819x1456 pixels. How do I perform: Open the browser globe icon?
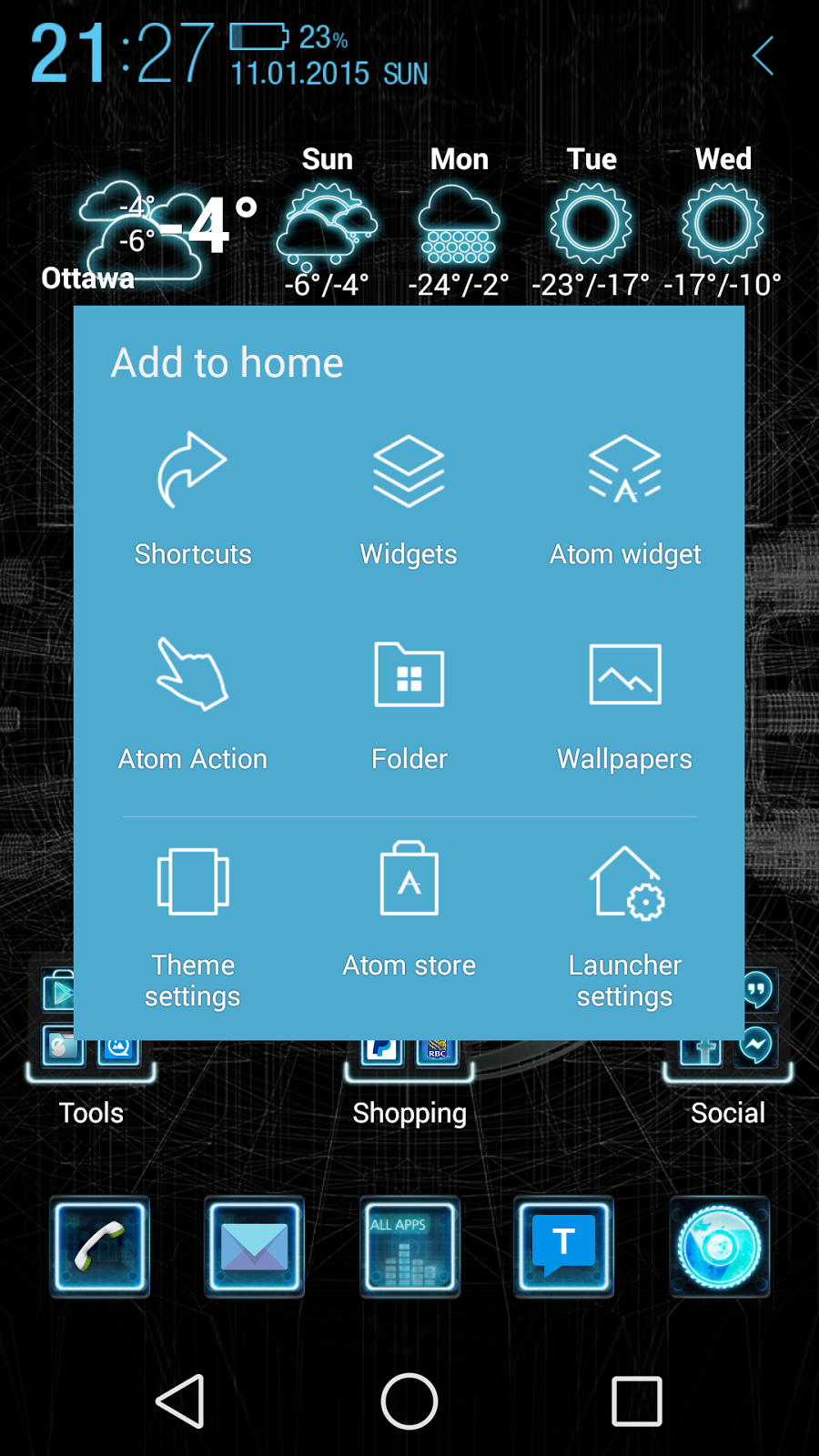[719, 1247]
